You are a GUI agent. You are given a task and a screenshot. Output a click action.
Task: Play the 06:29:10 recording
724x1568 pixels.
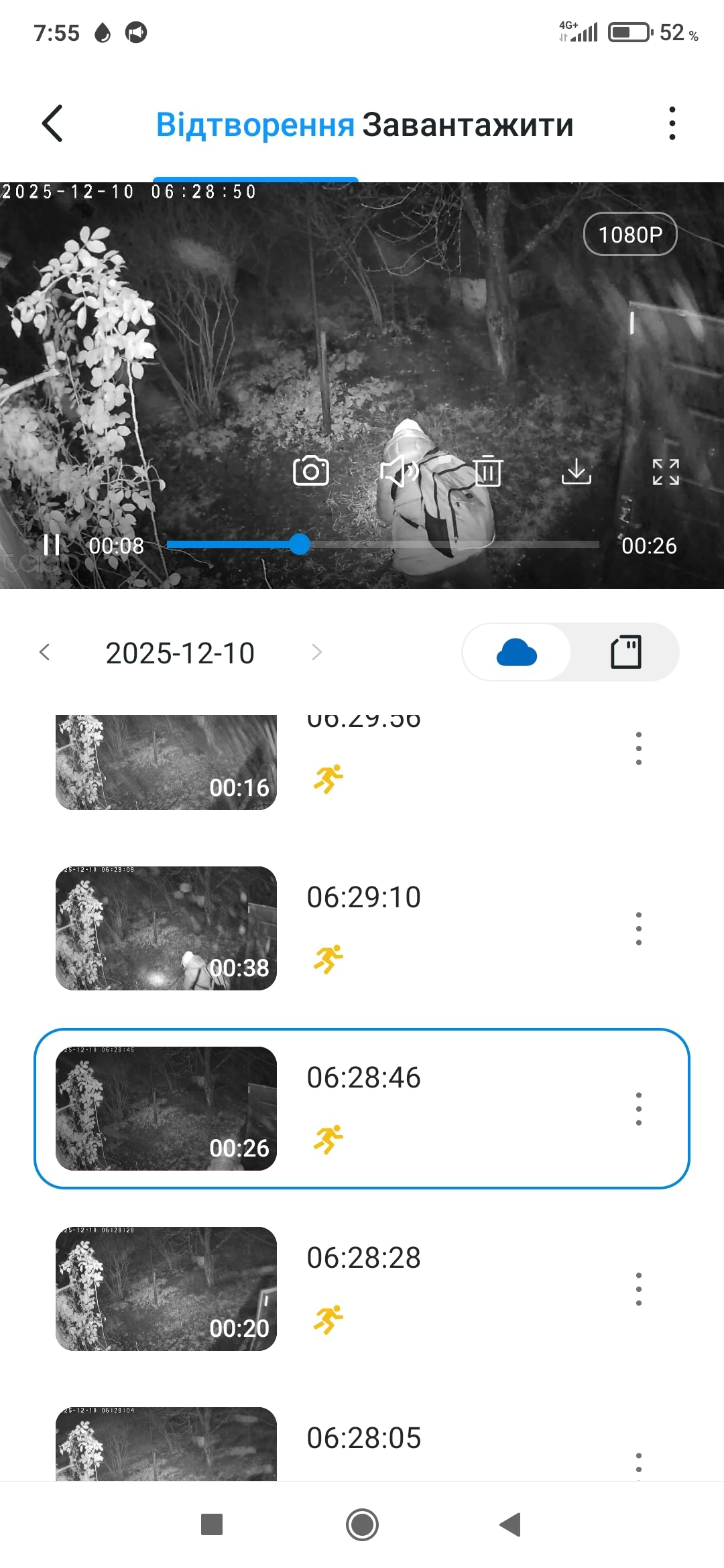tap(166, 928)
